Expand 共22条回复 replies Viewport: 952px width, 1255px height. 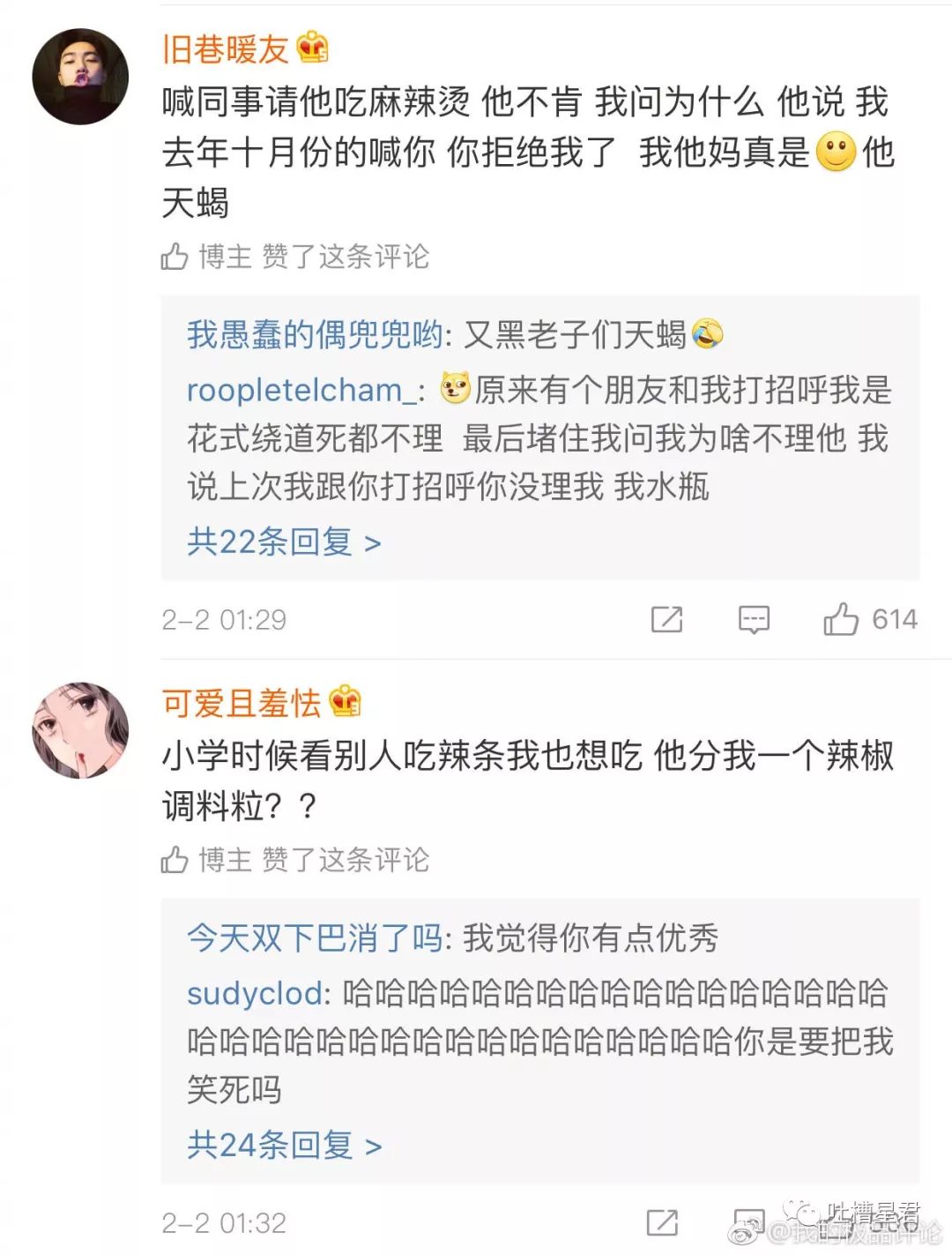click(284, 542)
